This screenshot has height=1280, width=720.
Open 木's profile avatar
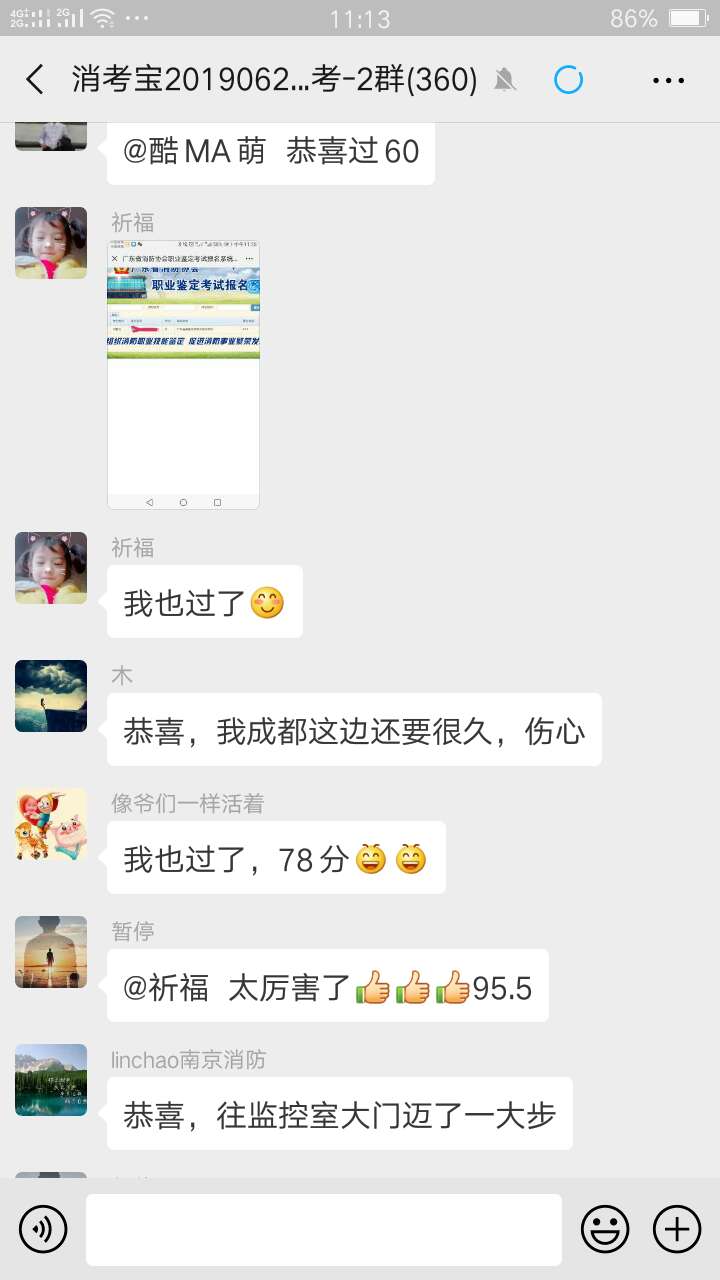coord(51,696)
